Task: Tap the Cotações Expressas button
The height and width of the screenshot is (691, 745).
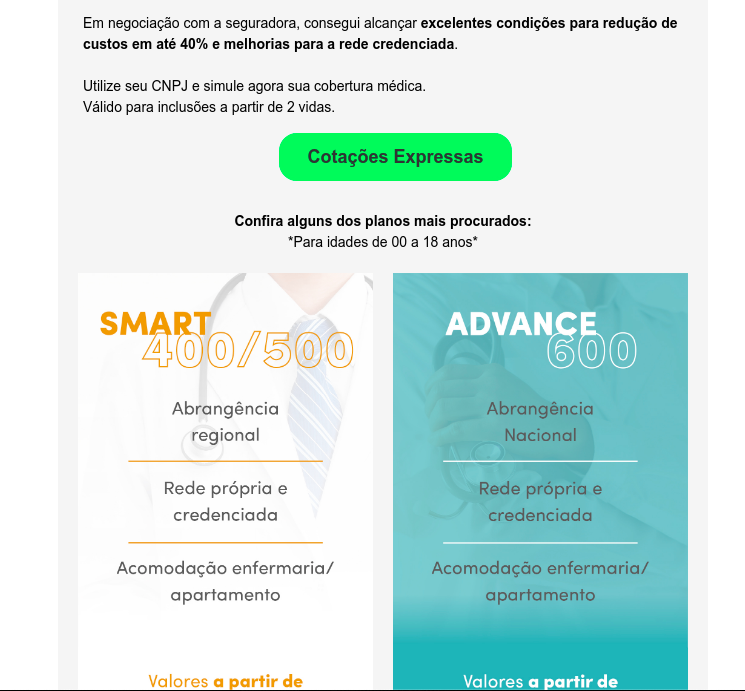Action: 395,157
